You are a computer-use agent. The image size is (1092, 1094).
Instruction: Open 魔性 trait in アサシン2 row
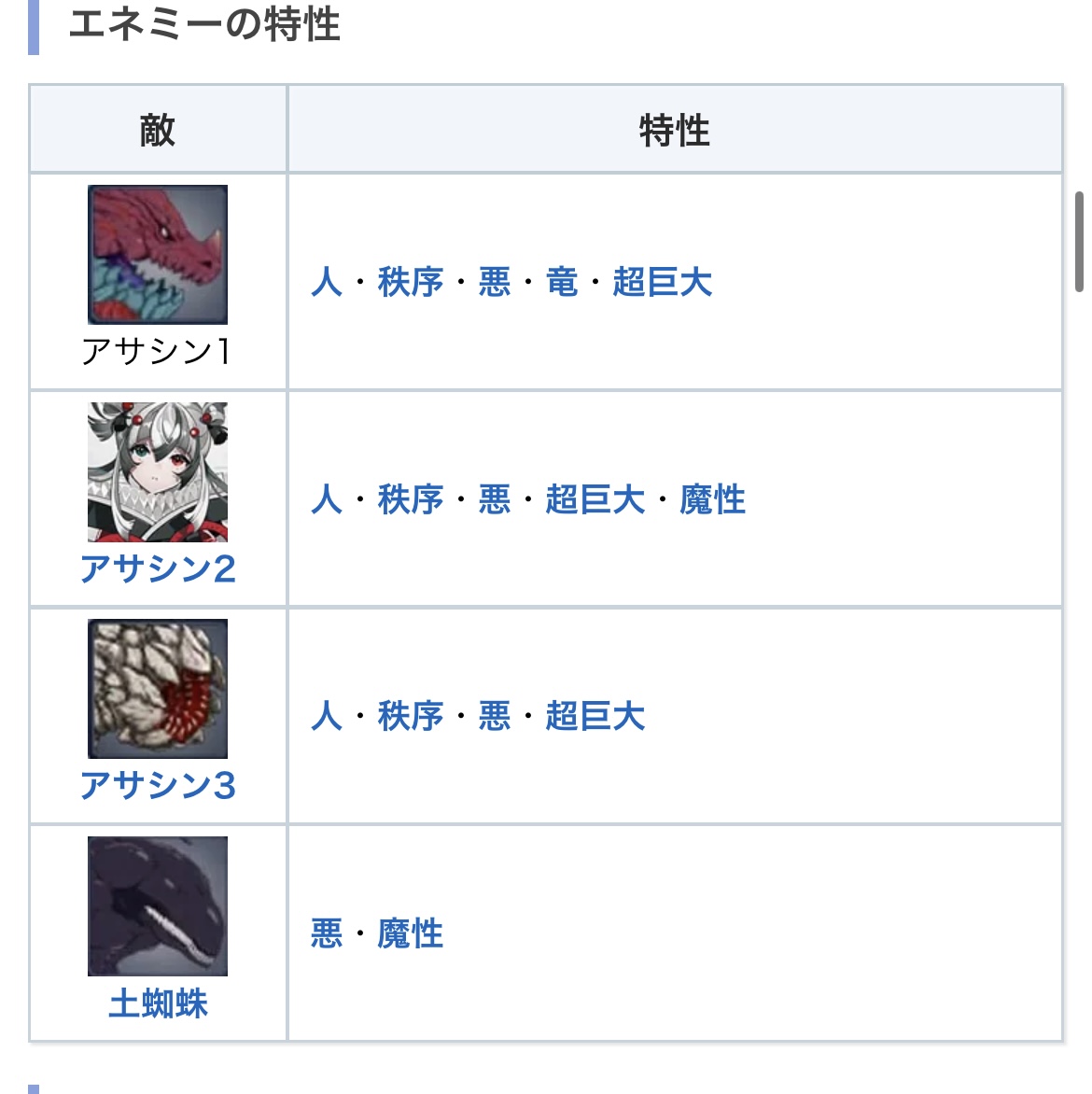pyautogui.click(x=712, y=499)
